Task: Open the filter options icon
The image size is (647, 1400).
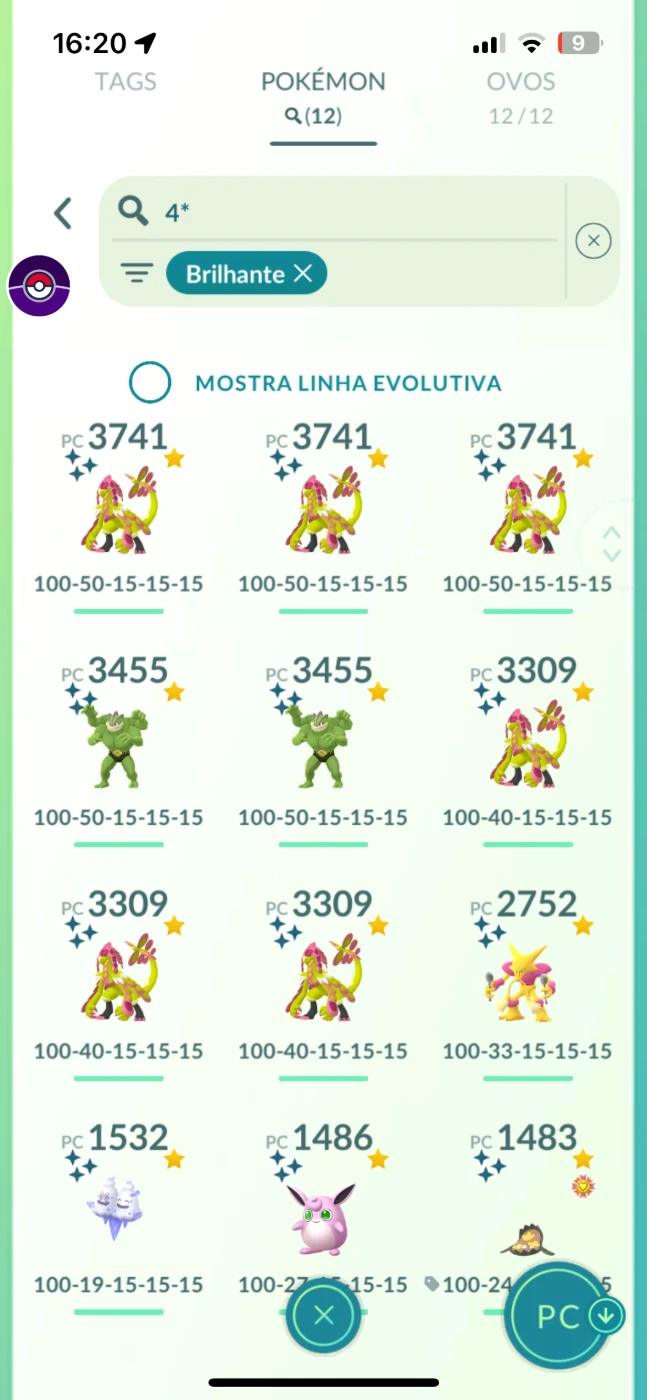Action: [x=137, y=273]
